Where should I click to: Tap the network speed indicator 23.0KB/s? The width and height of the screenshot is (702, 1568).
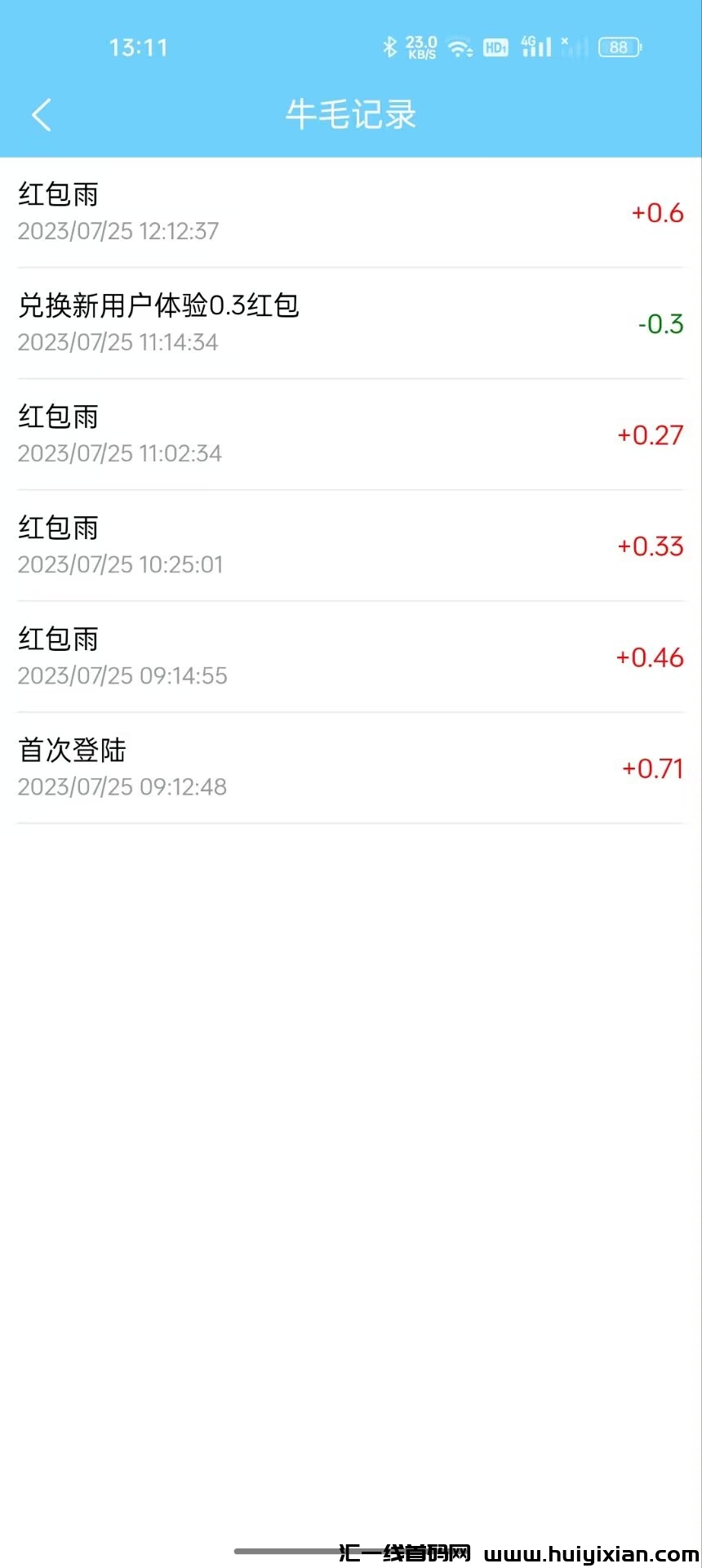(x=421, y=47)
